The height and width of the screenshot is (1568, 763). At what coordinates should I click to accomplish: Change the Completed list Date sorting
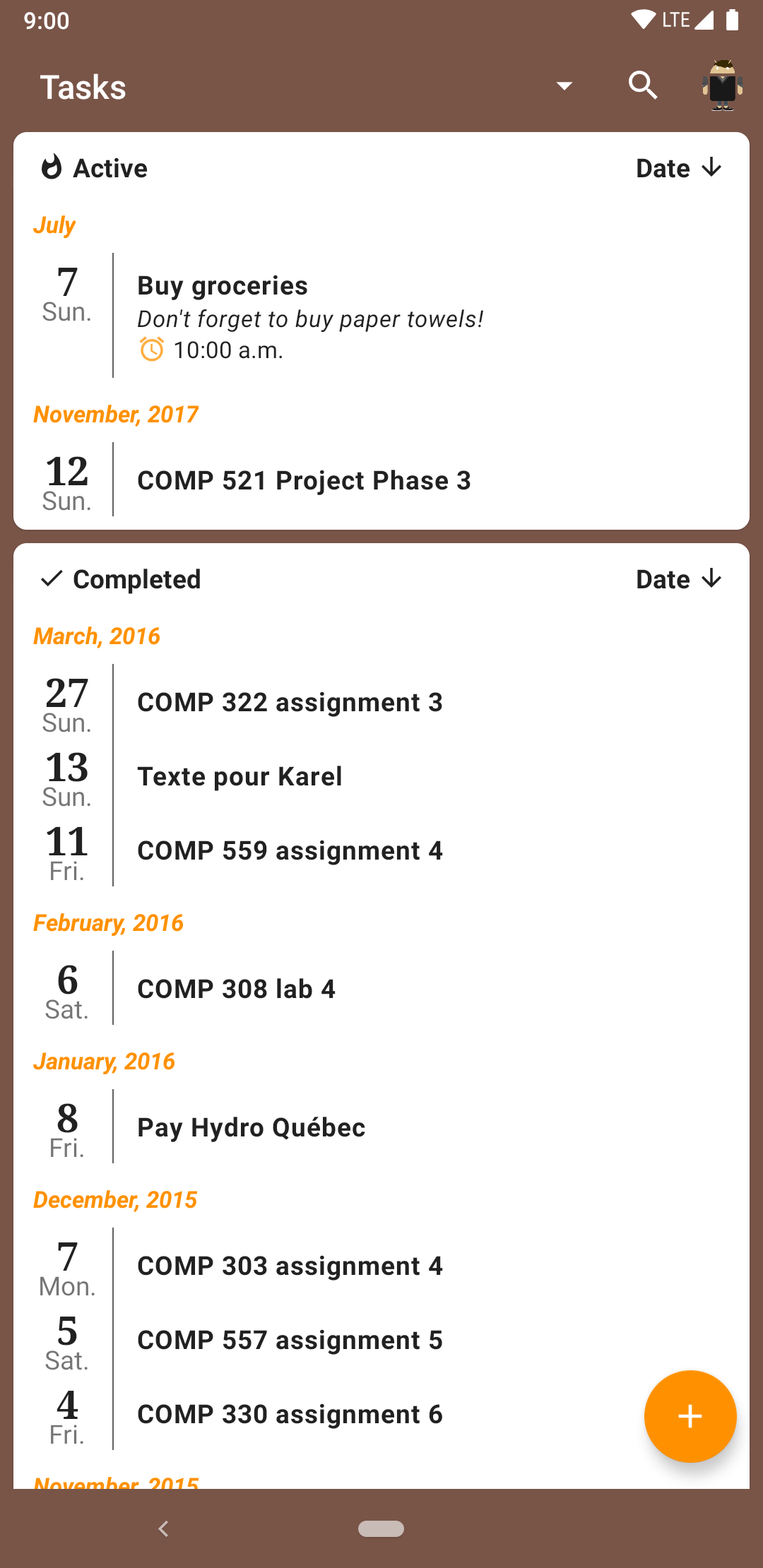(x=678, y=579)
